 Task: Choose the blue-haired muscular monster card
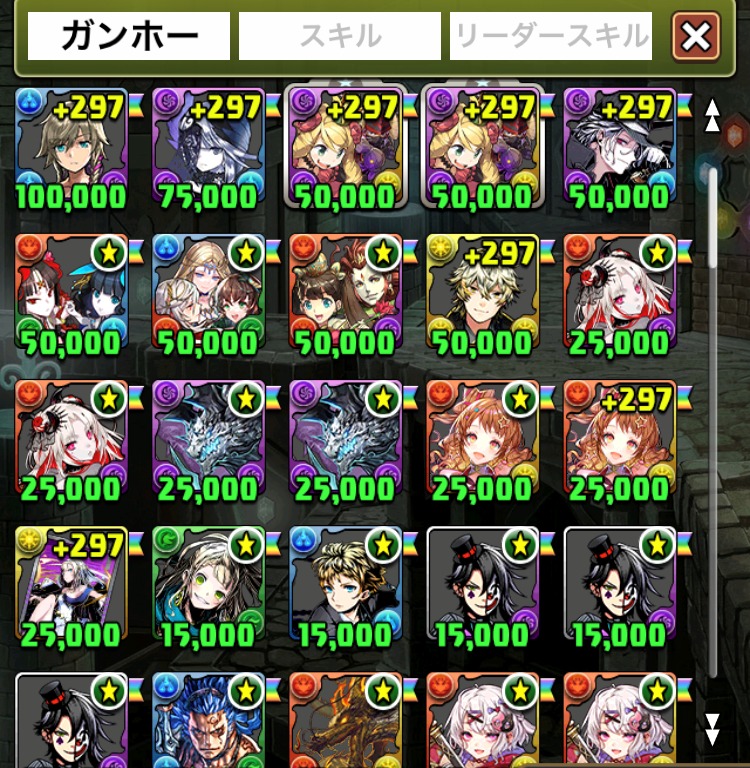[208, 720]
